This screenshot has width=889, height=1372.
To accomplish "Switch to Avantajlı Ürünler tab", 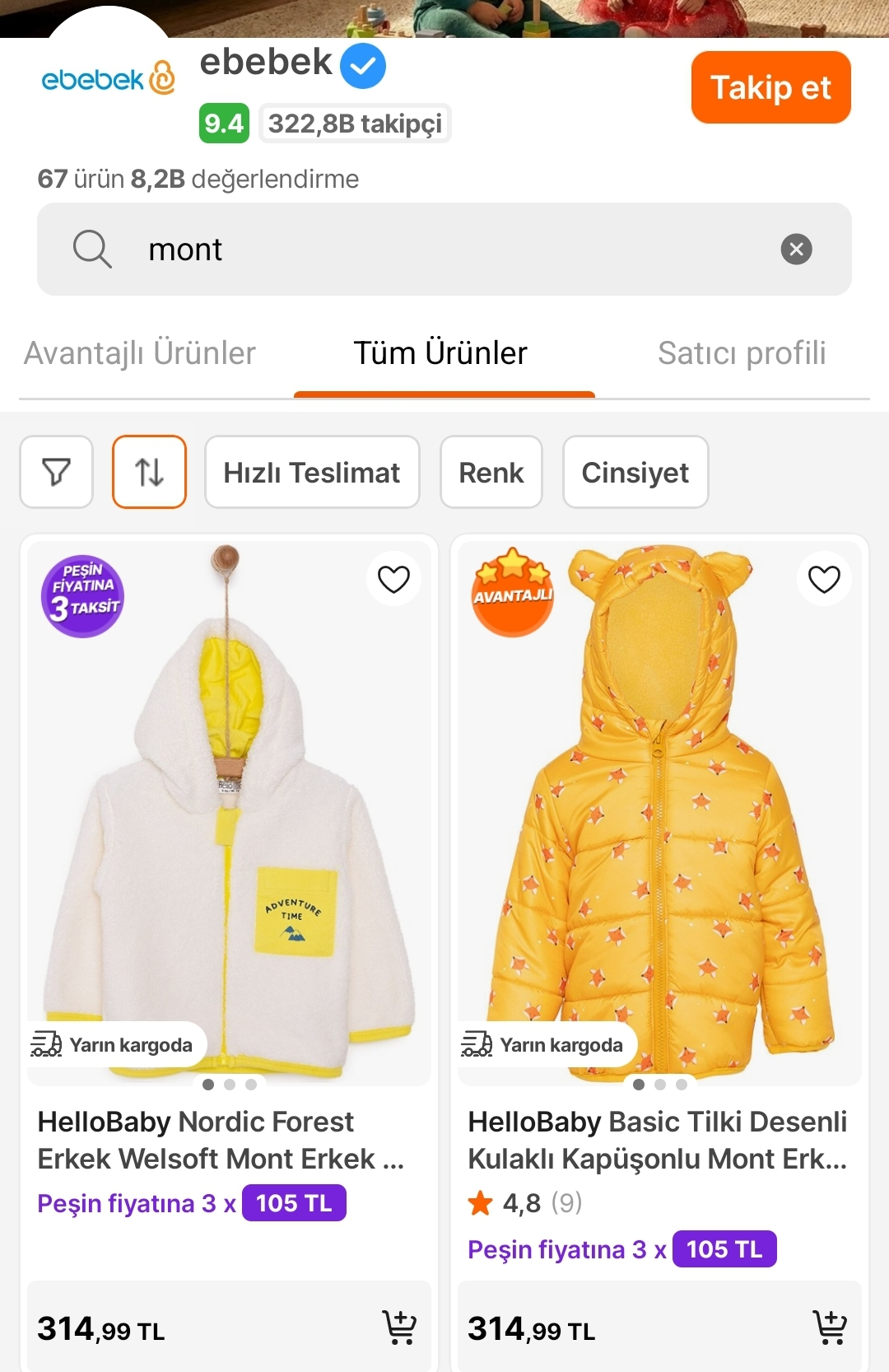I will click(140, 353).
